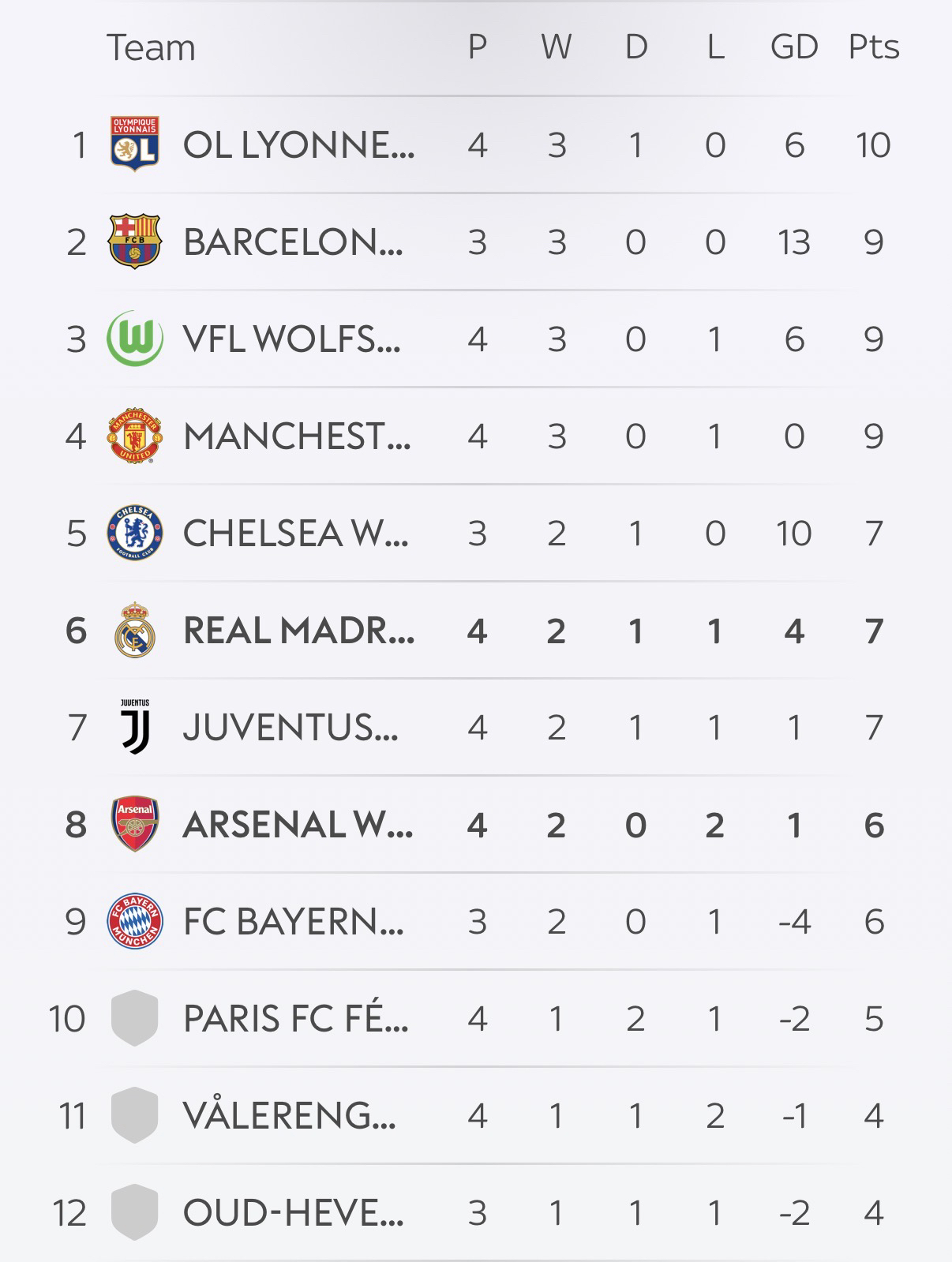View the Chelsea Women row

(x=295, y=534)
